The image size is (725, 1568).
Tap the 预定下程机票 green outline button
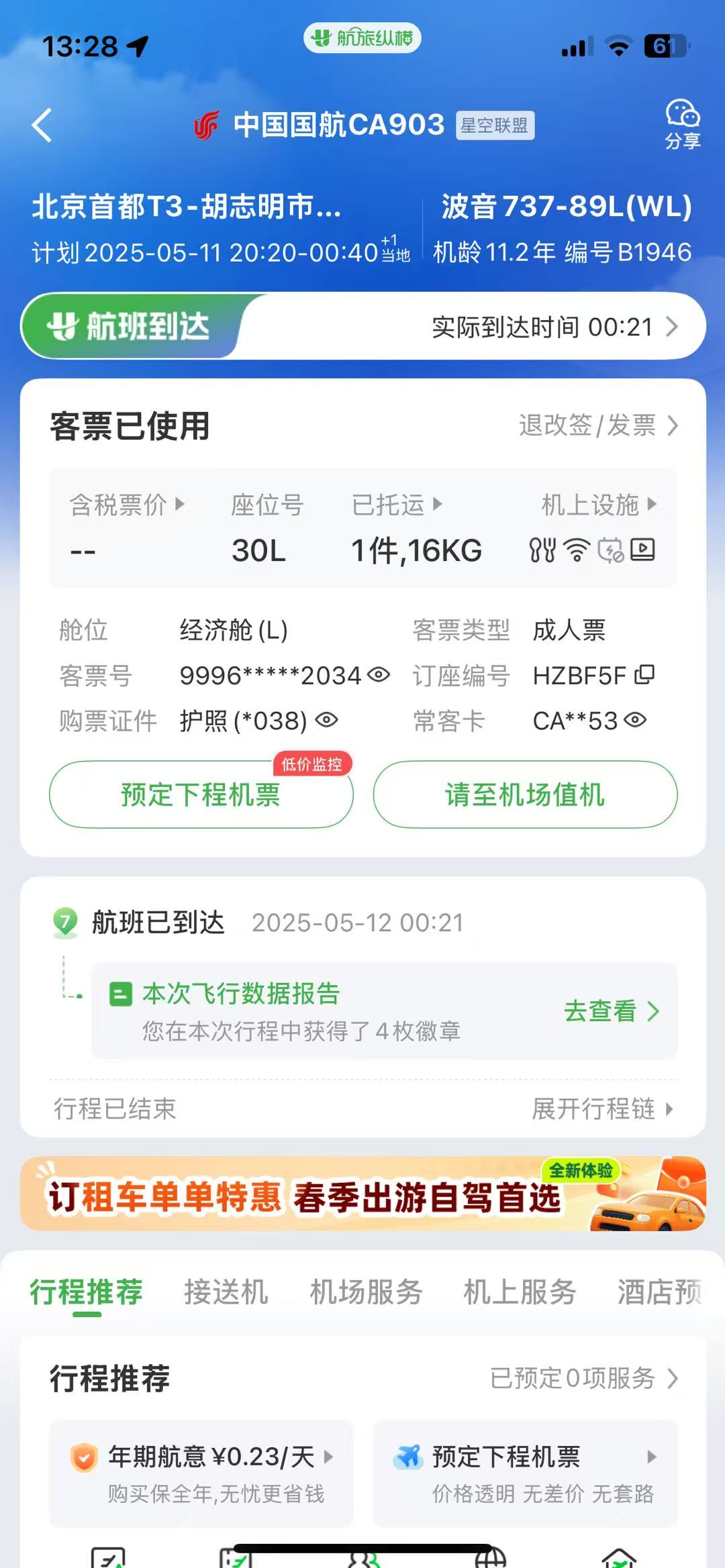click(201, 795)
